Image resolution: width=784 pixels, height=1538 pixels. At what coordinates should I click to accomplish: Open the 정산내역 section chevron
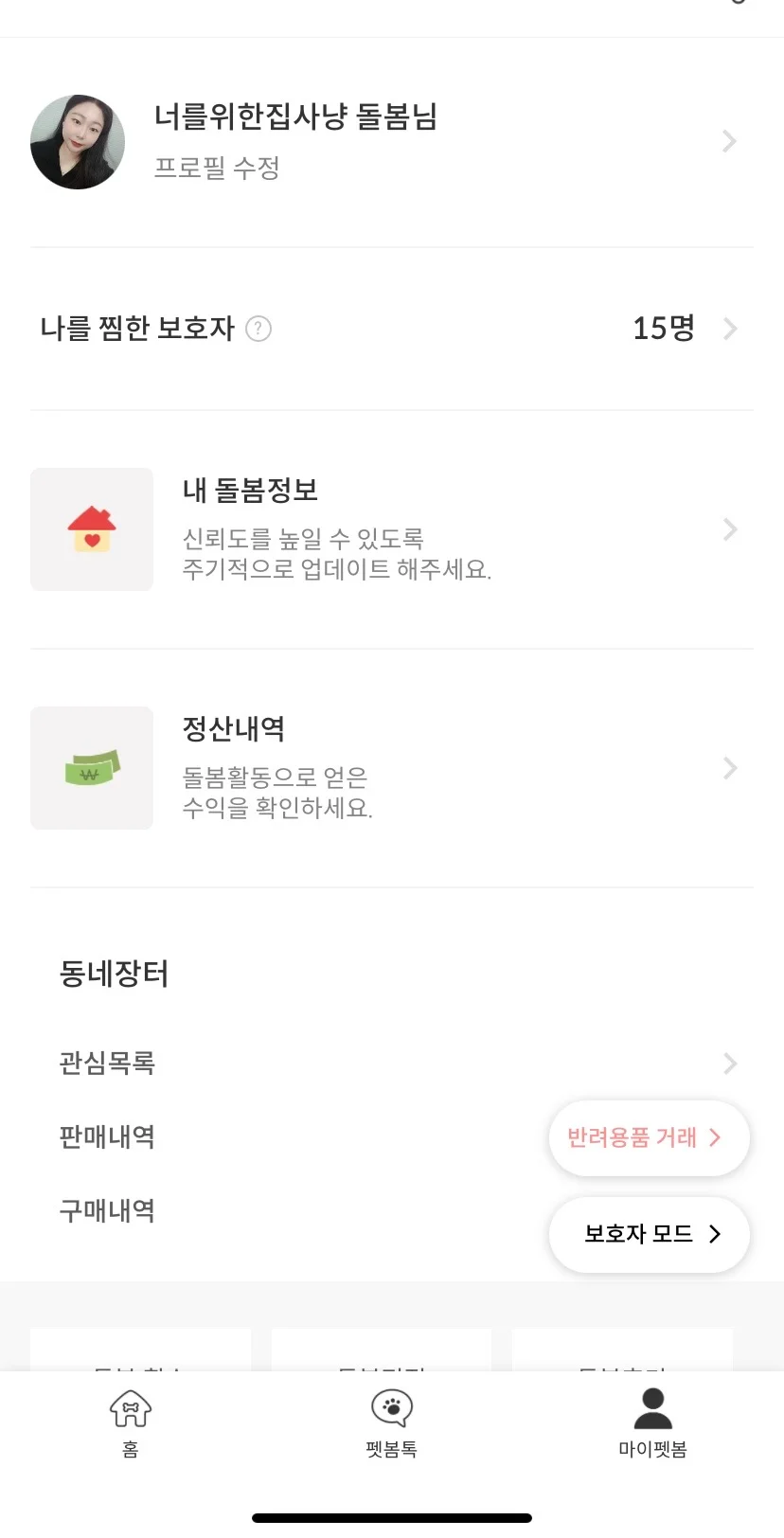click(729, 767)
